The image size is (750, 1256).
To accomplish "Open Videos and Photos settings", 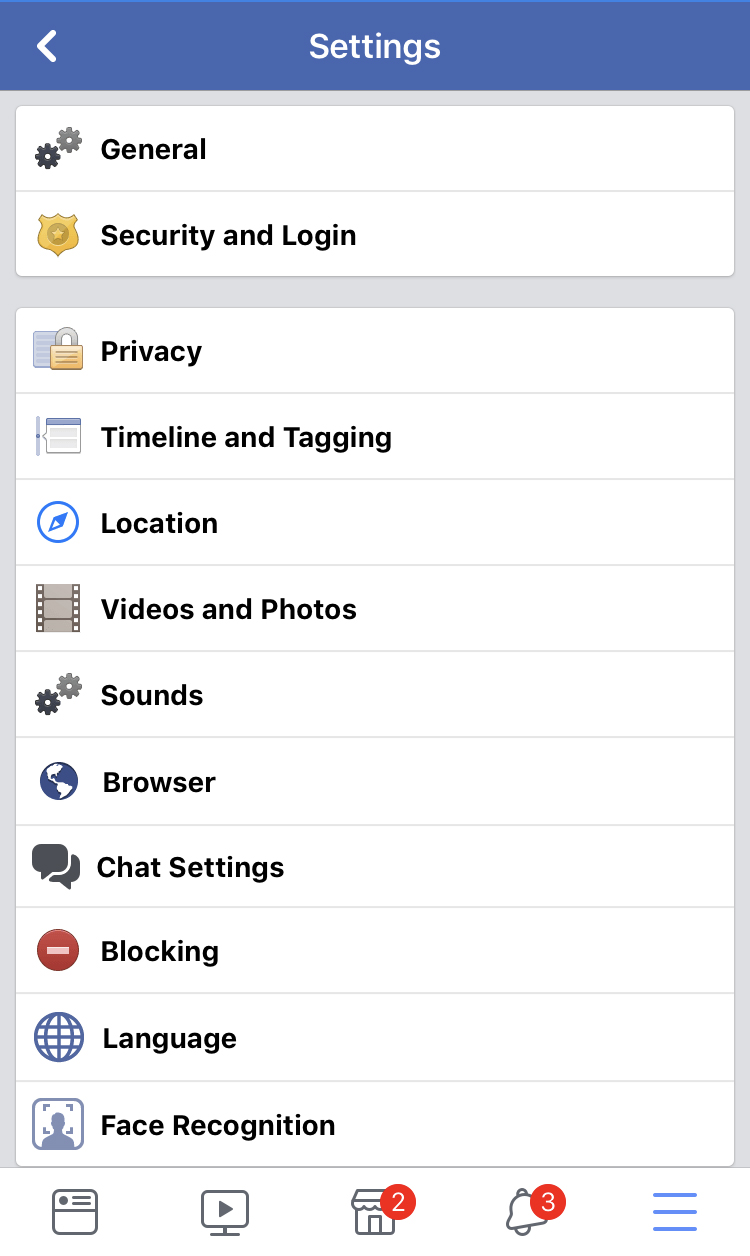I will point(375,609).
